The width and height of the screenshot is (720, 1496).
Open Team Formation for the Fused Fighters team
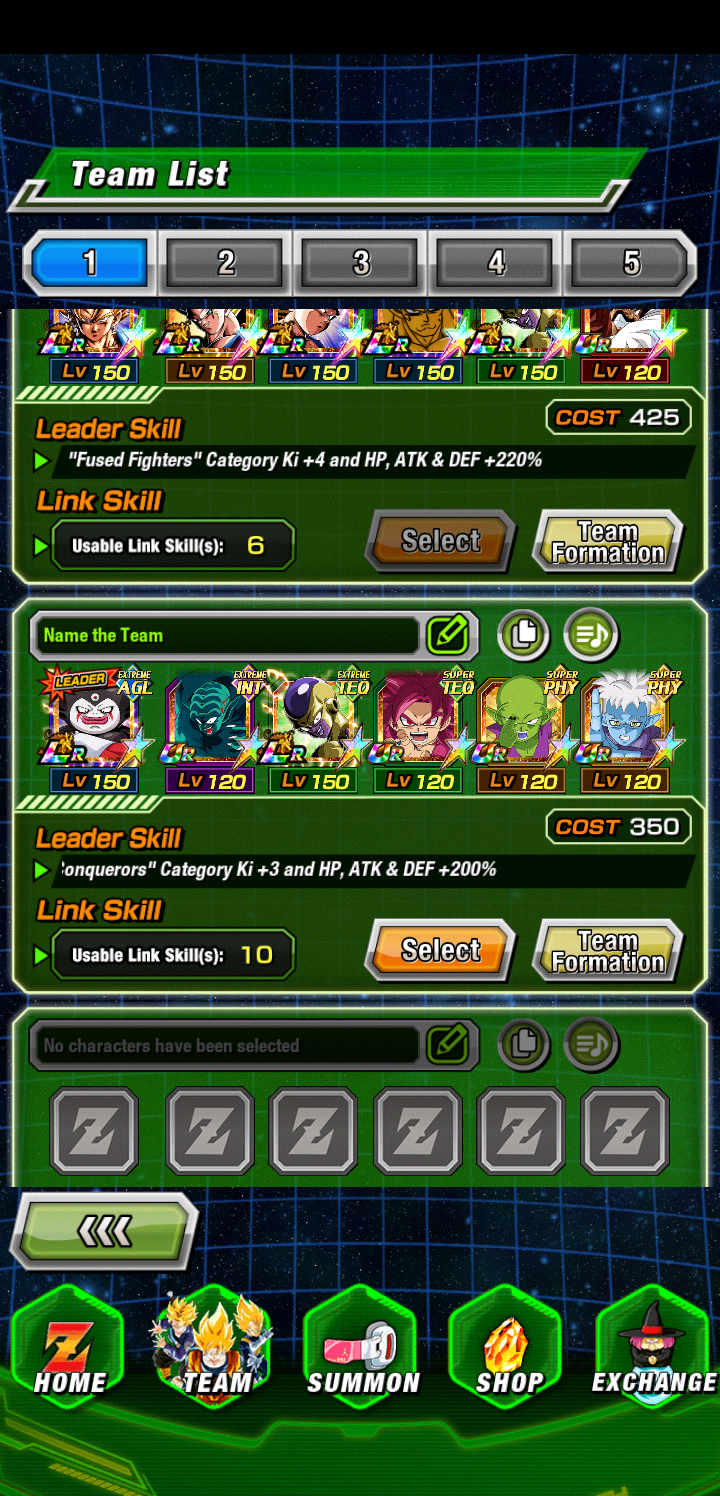click(608, 541)
